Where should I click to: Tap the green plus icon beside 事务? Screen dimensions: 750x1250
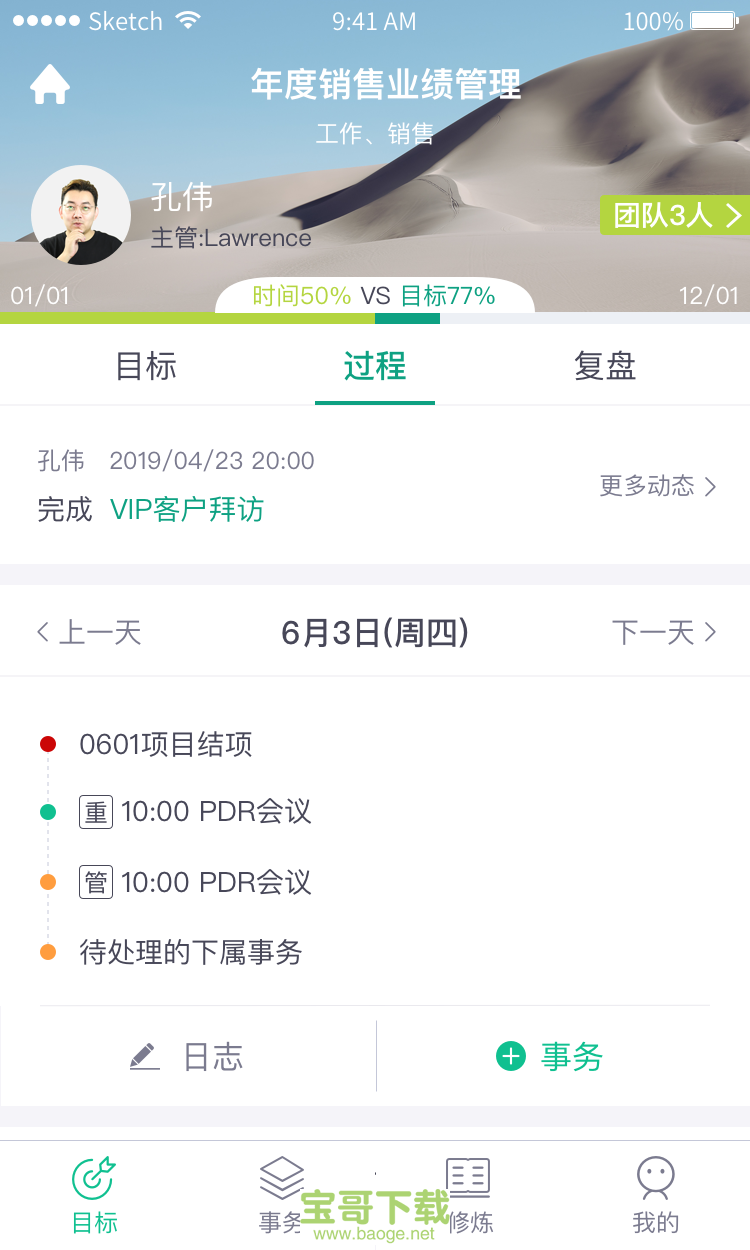click(511, 1056)
